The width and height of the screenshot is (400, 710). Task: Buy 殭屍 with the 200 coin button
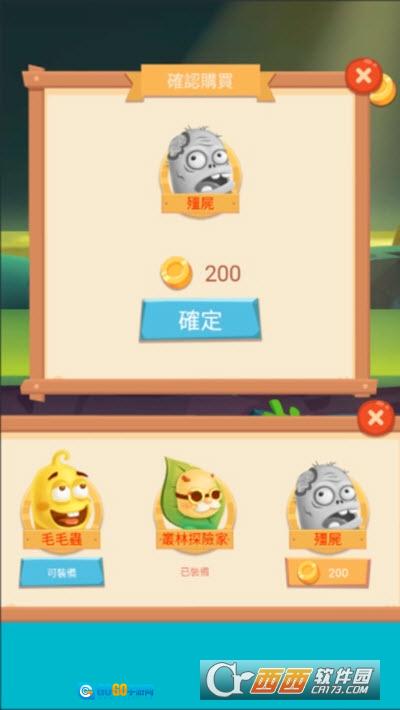tap(328, 573)
